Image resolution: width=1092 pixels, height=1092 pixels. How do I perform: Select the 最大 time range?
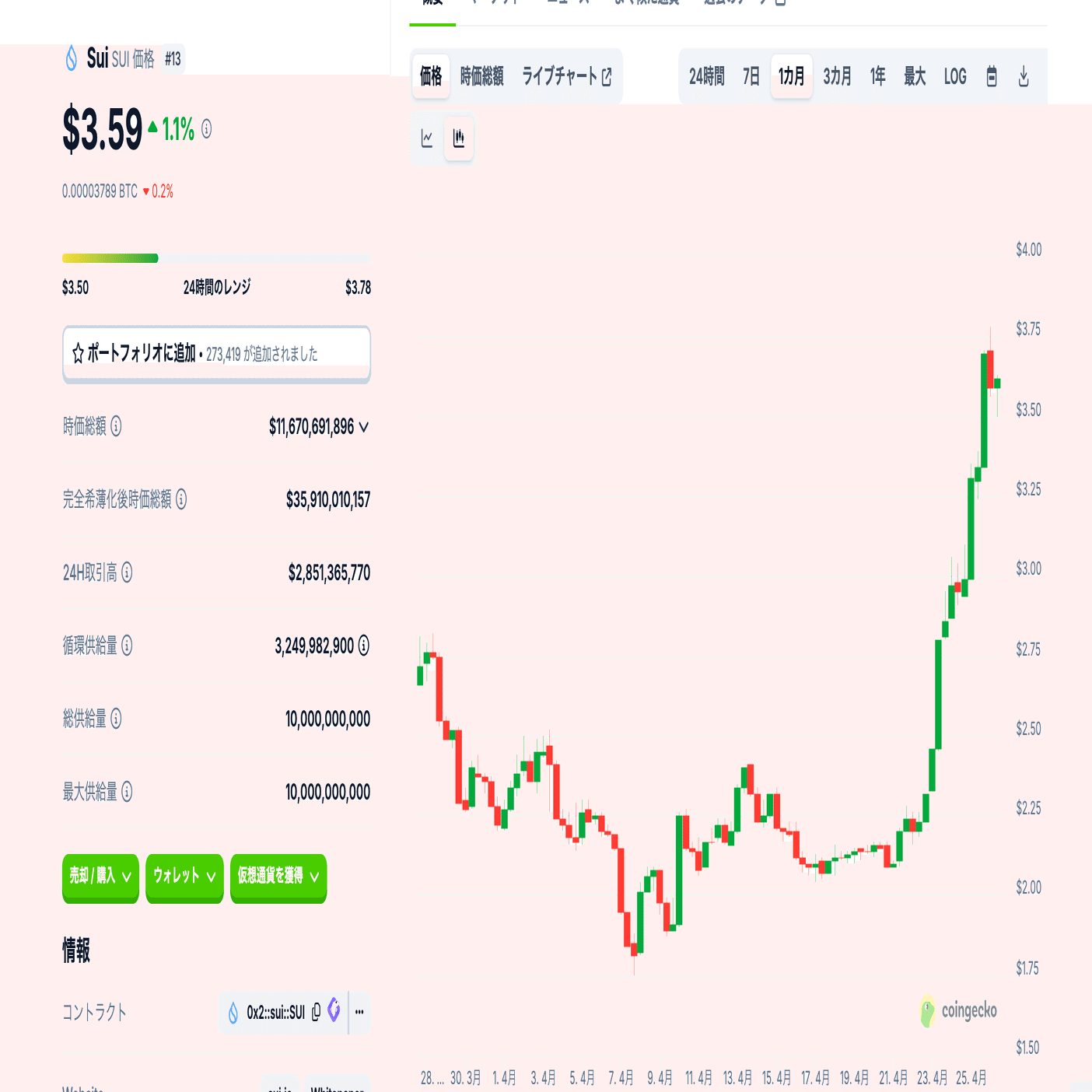point(915,76)
